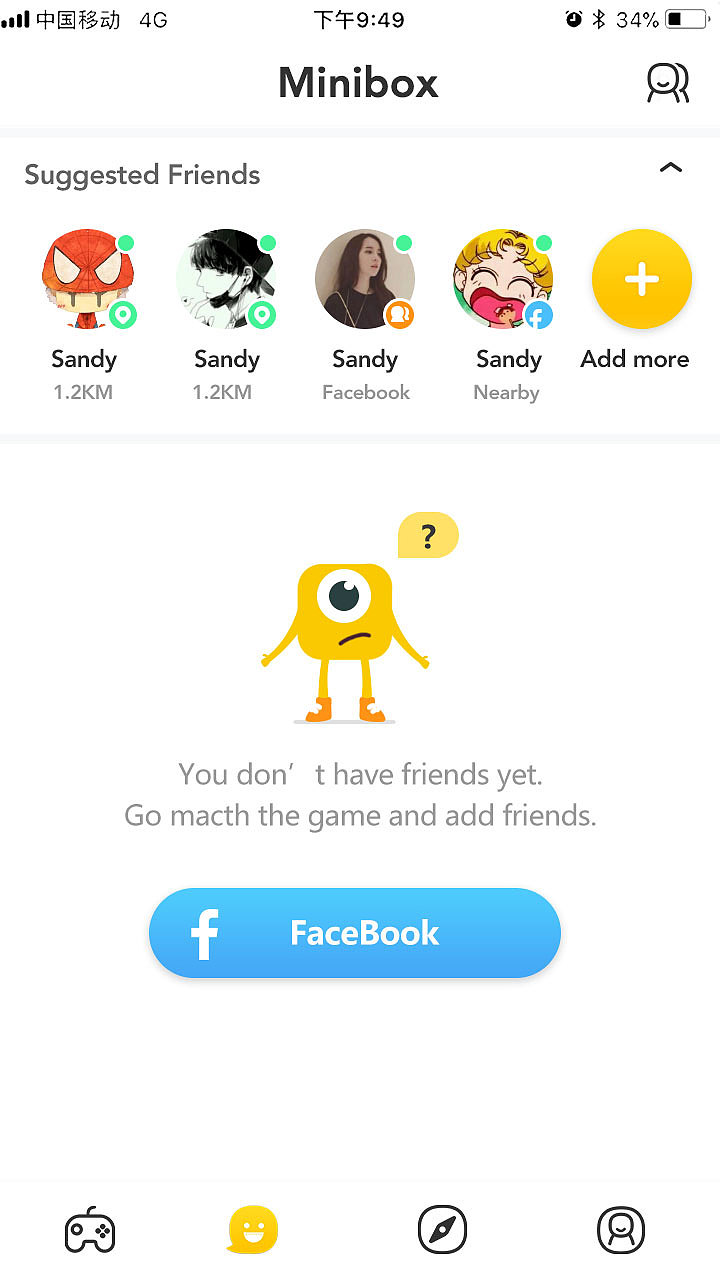Open Sandy with the black-and-white sketch avatar
720x1280 pixels.
(226, 280)
